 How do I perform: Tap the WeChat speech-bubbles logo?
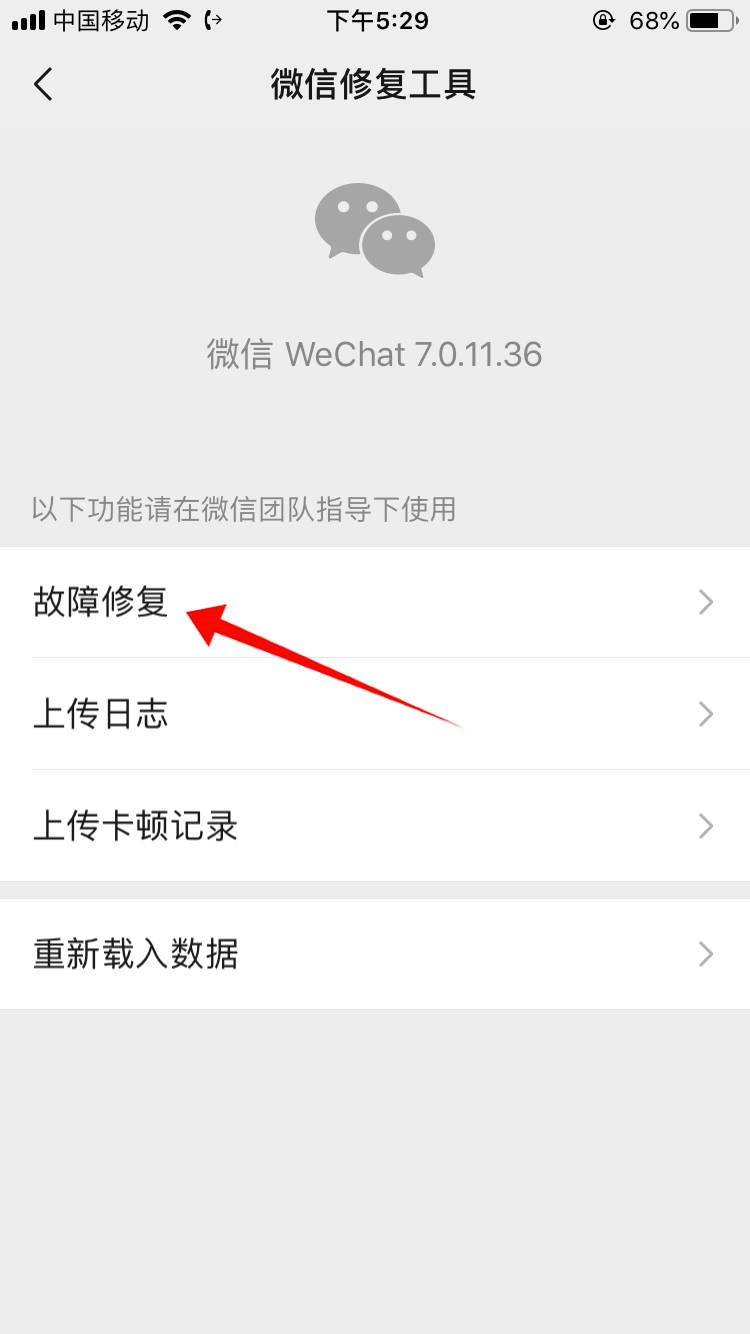(x=375, y=228)
